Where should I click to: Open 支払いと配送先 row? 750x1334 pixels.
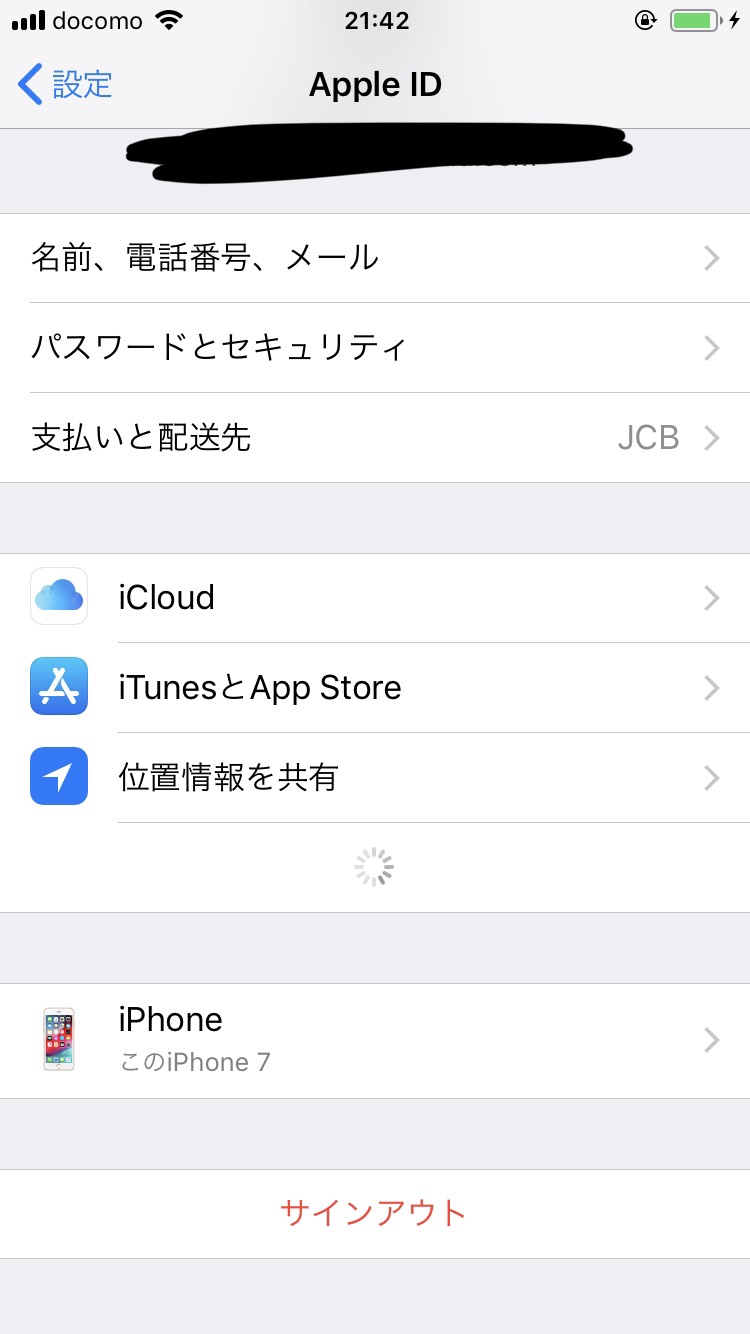pyautogui.click(x=375, y=438)
